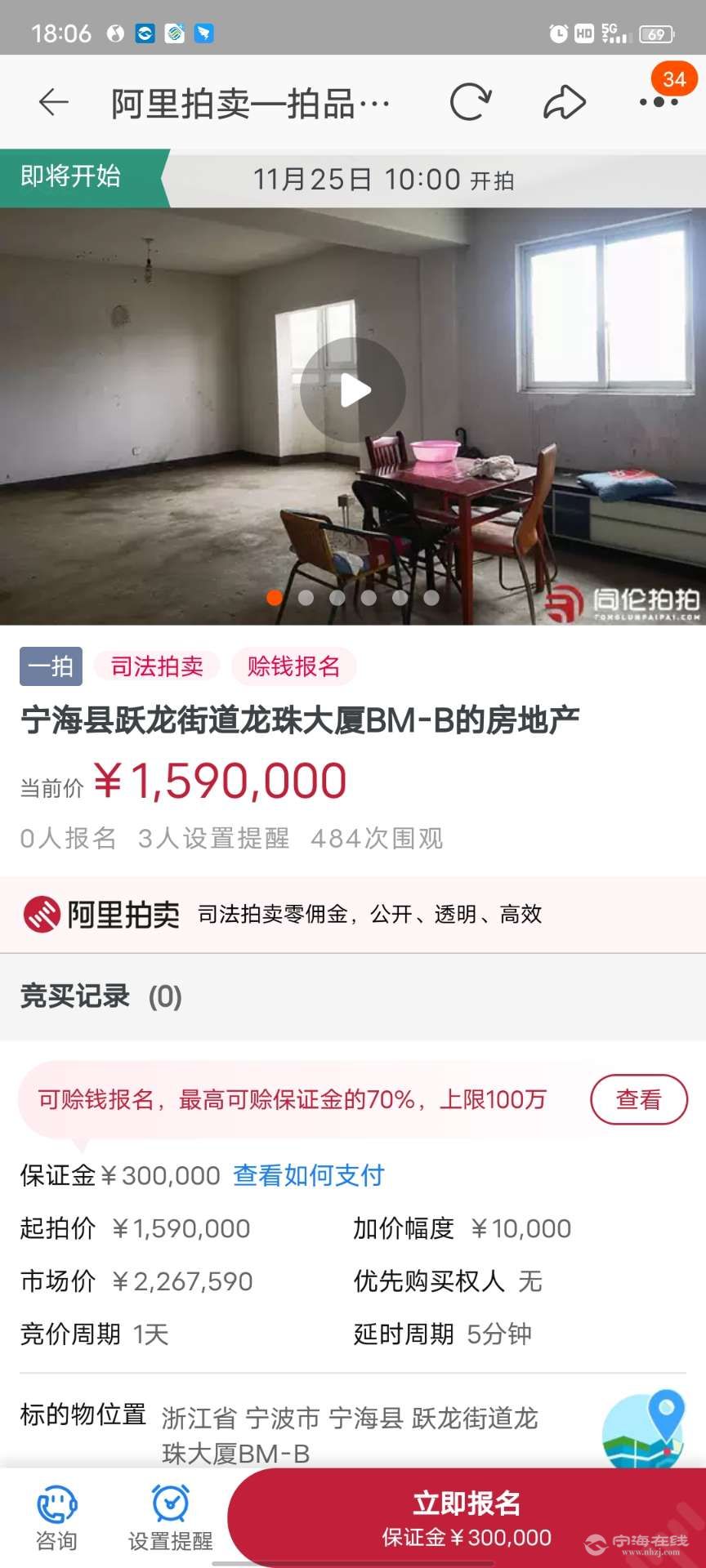
Task: Tap 查看 for credit registration details
Action: click(x=638, y=1099)
